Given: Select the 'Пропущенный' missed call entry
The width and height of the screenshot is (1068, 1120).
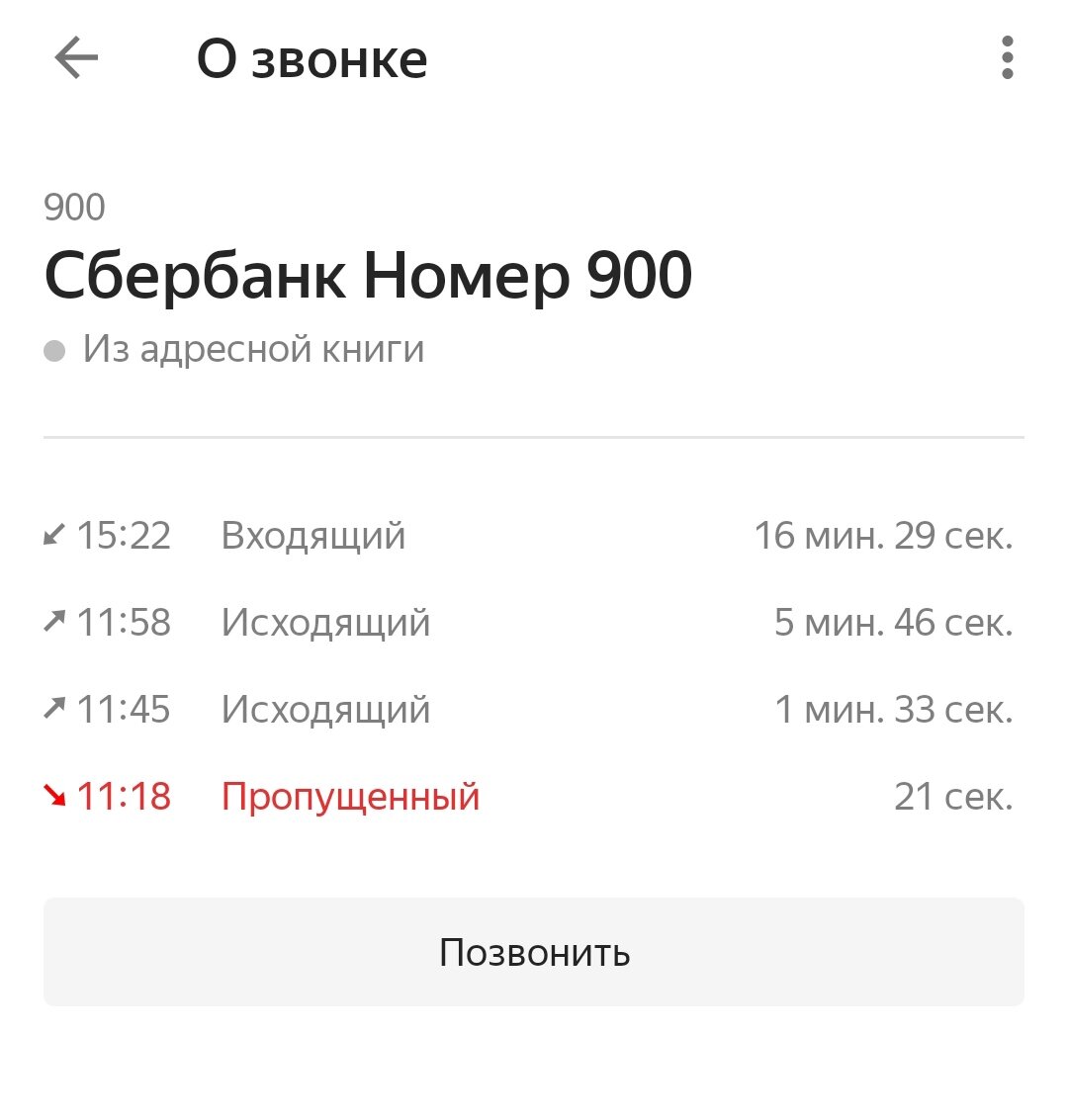Looking at the screenshot, I should click(x=351, y=795).
